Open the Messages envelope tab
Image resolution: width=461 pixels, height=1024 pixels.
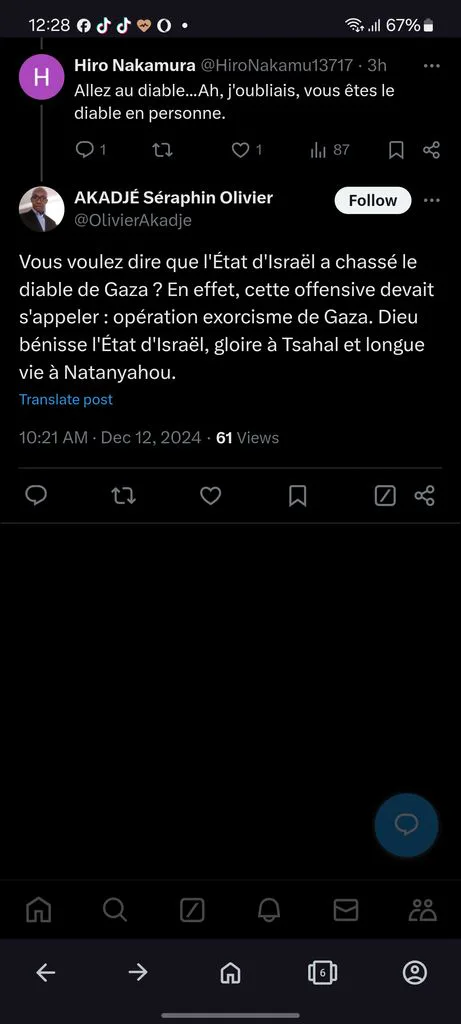tap(345, 910)
